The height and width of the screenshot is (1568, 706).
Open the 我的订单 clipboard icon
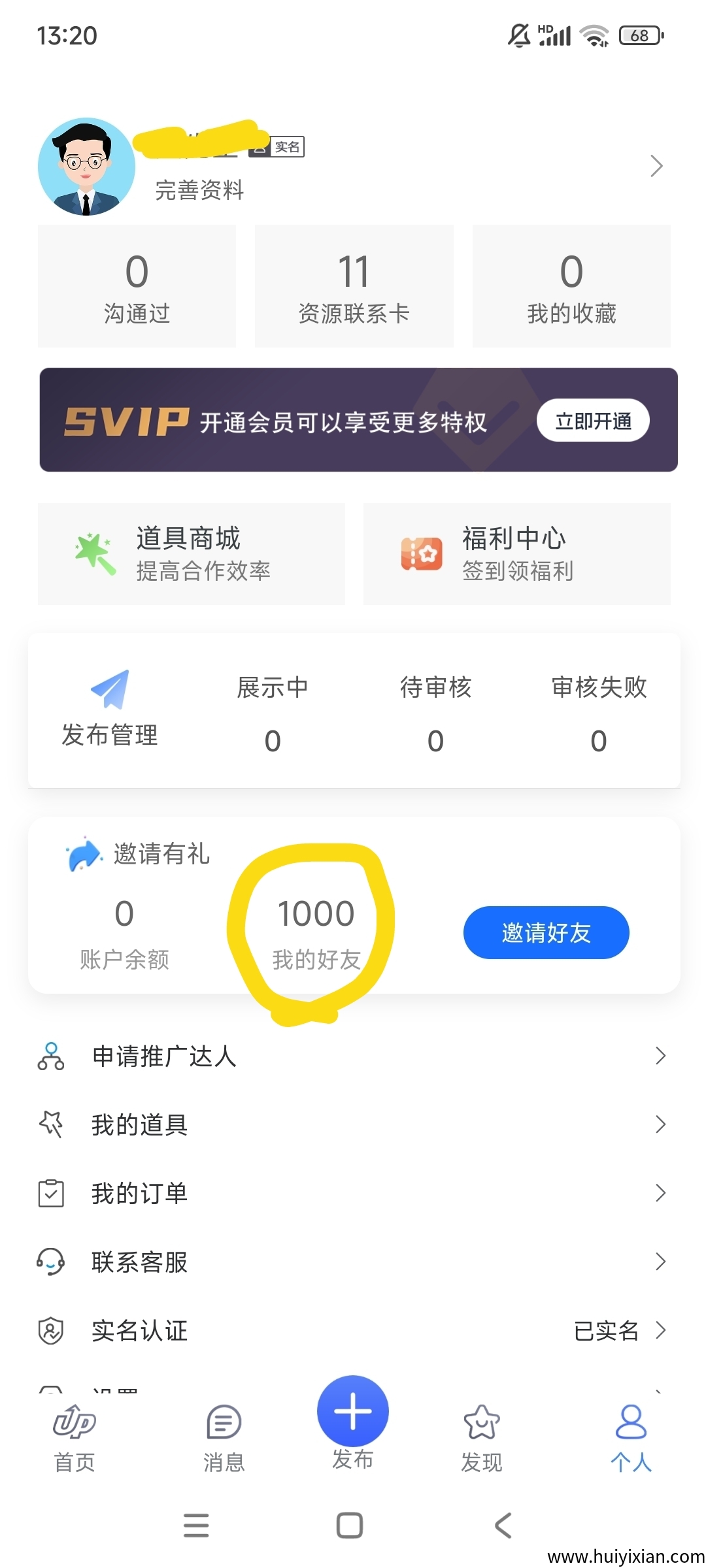tap(51, 1193)
